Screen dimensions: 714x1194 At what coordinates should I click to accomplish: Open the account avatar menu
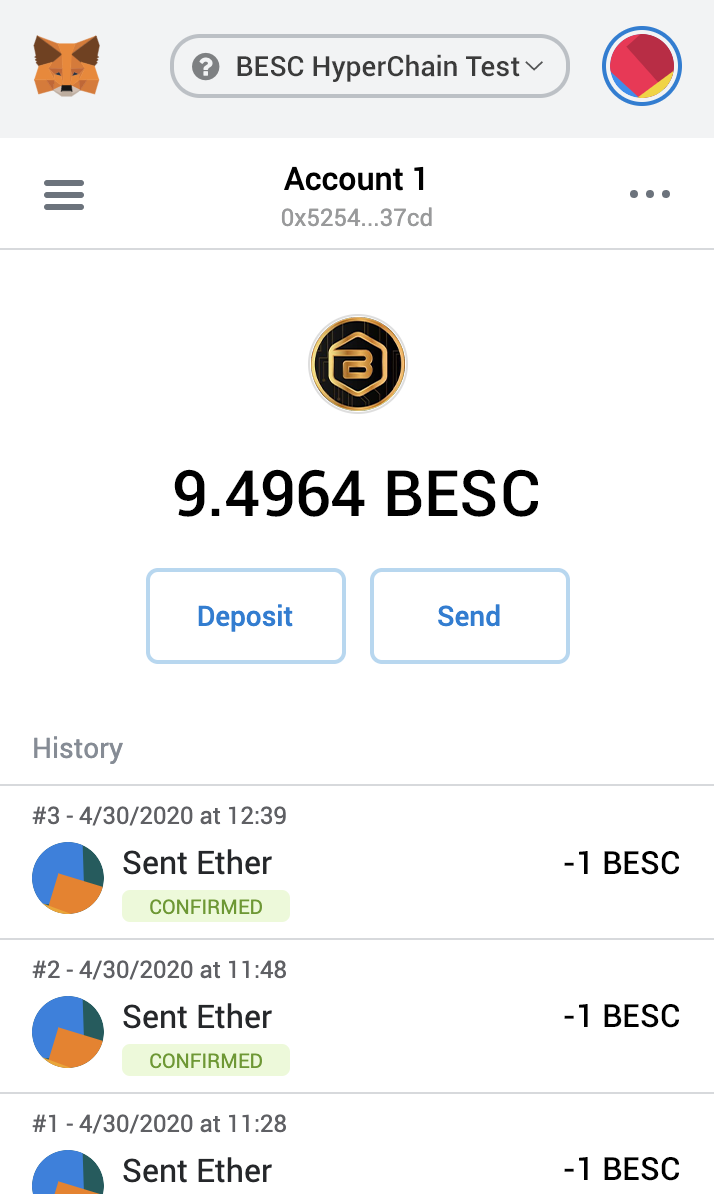click(x=642, y=67)
